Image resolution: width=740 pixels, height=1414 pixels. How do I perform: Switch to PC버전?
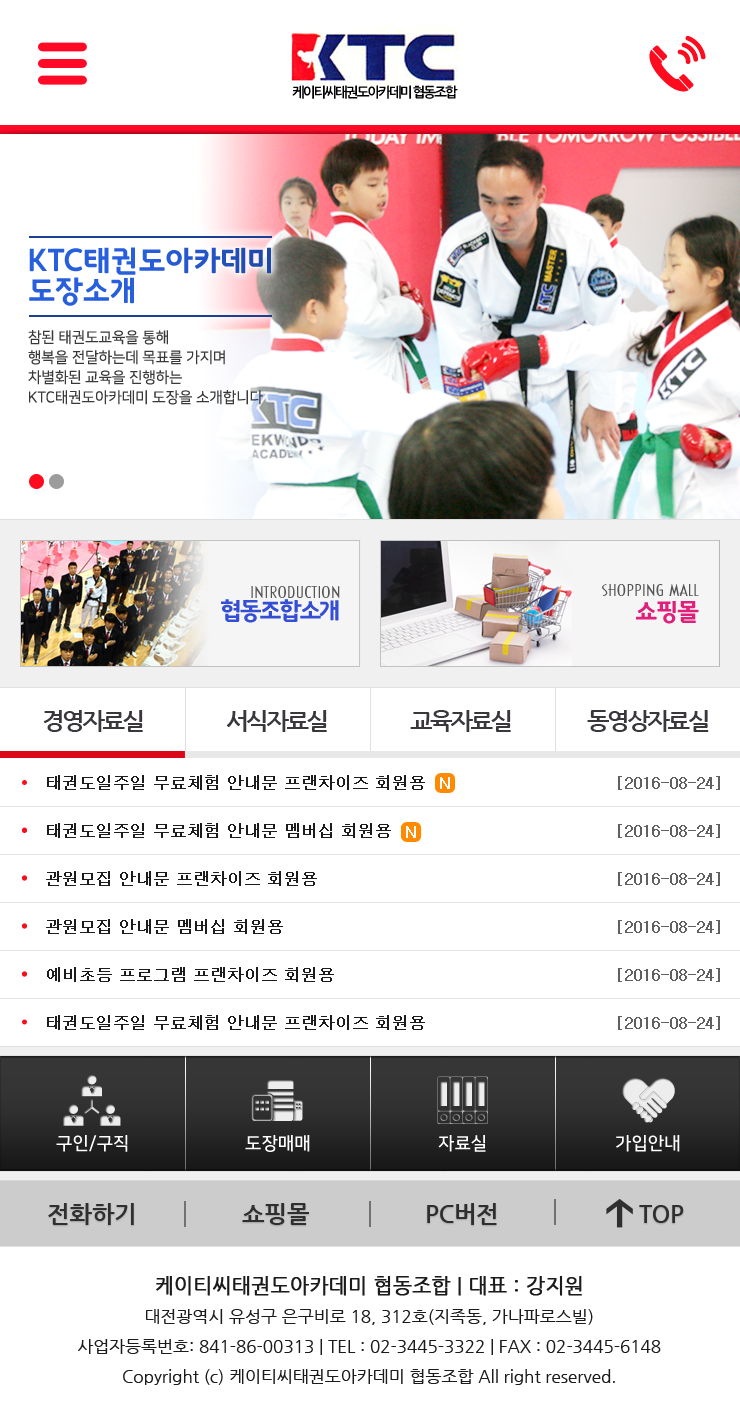point(461,1214)
